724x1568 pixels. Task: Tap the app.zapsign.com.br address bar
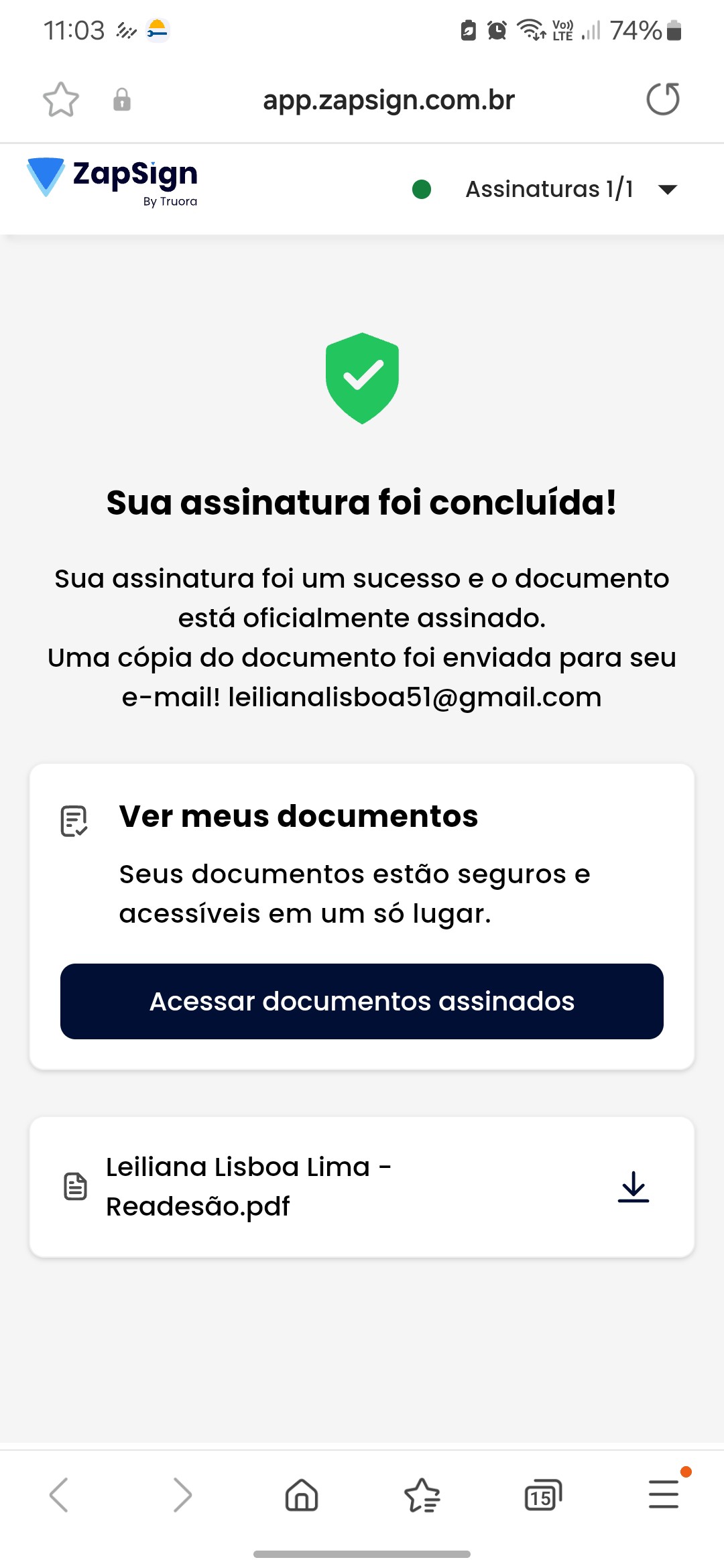[x=388, y=100]
